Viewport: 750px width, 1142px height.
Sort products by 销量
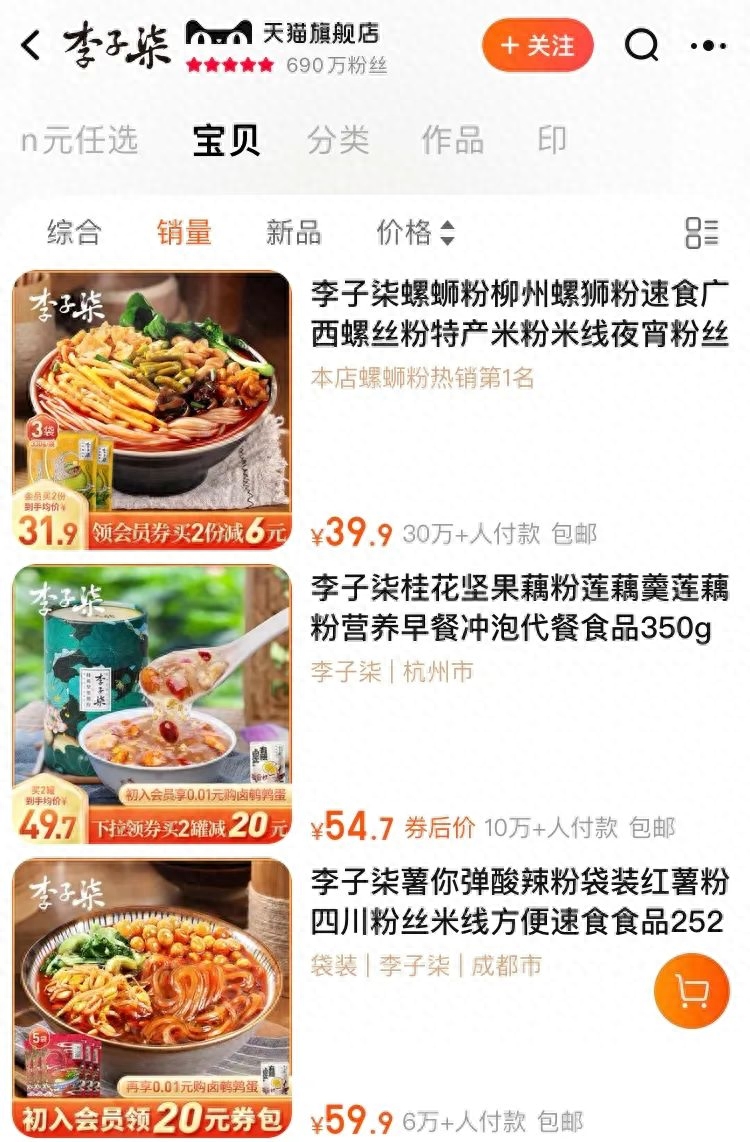click(184, 233)
